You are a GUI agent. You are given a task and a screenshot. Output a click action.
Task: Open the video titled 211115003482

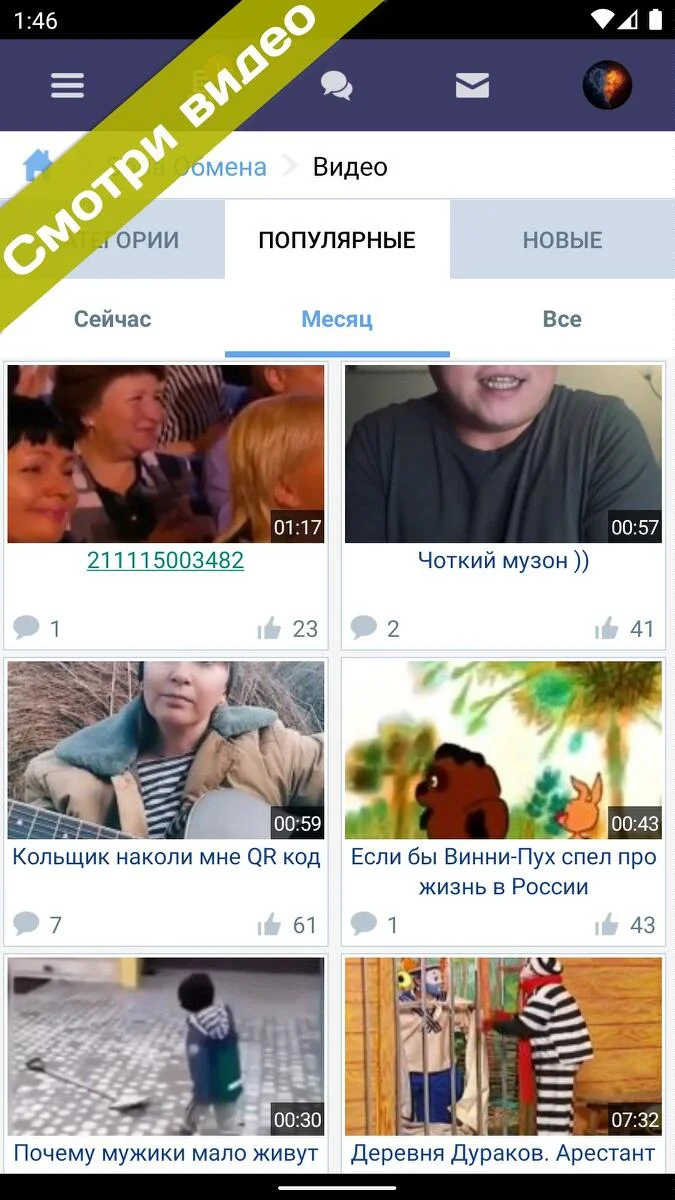point(165,560)
